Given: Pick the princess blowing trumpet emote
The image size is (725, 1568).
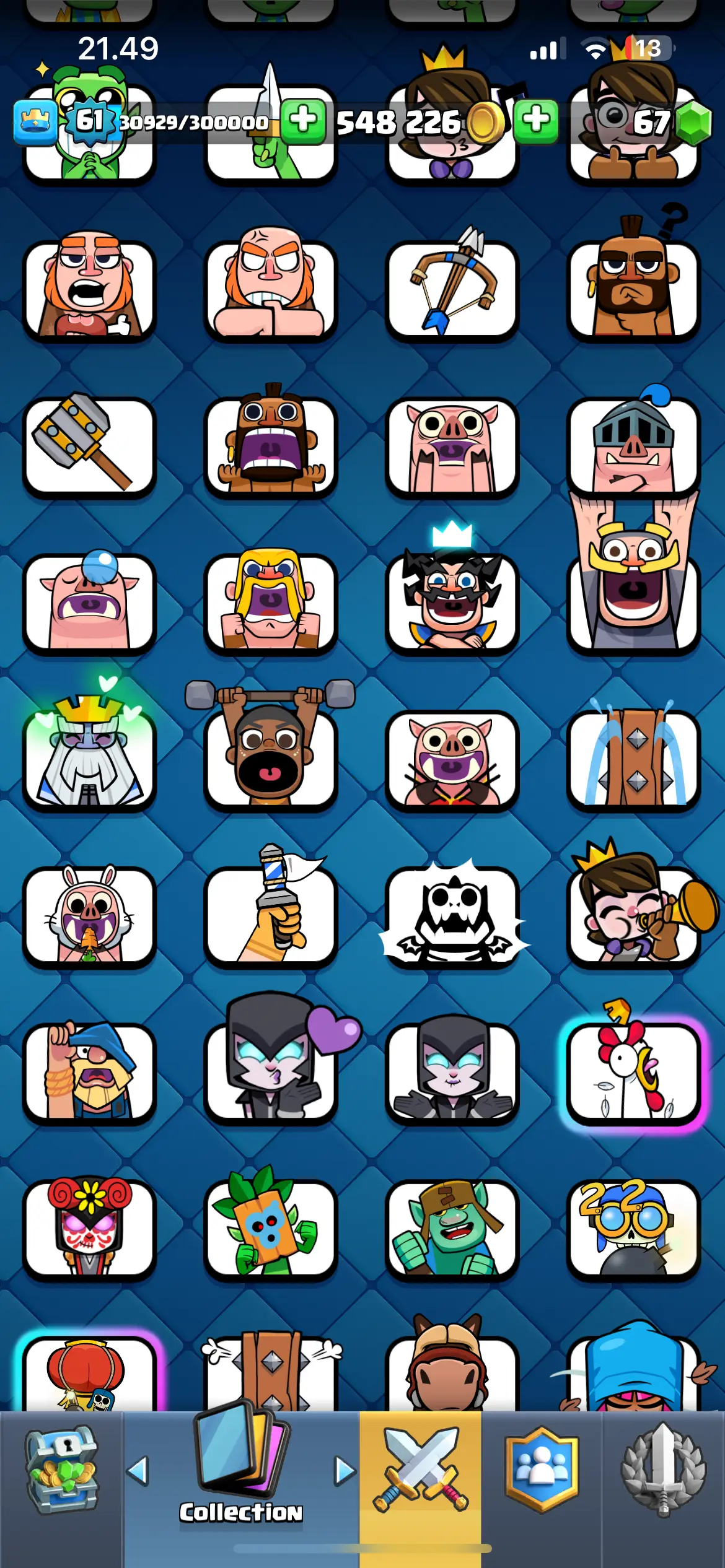Looking at the screenshot, I should pyautogui.click(x=633, y=913).
